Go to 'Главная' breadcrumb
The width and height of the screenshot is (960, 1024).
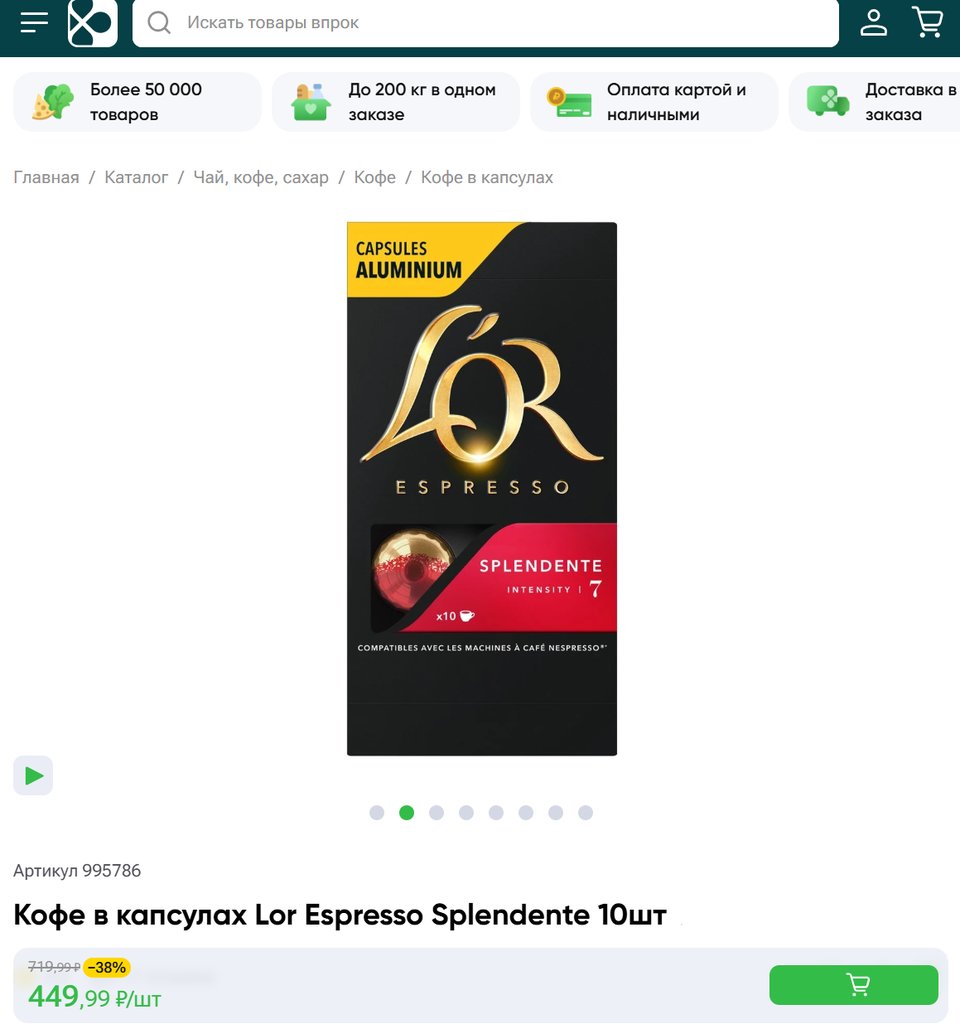tap(46, 177)
